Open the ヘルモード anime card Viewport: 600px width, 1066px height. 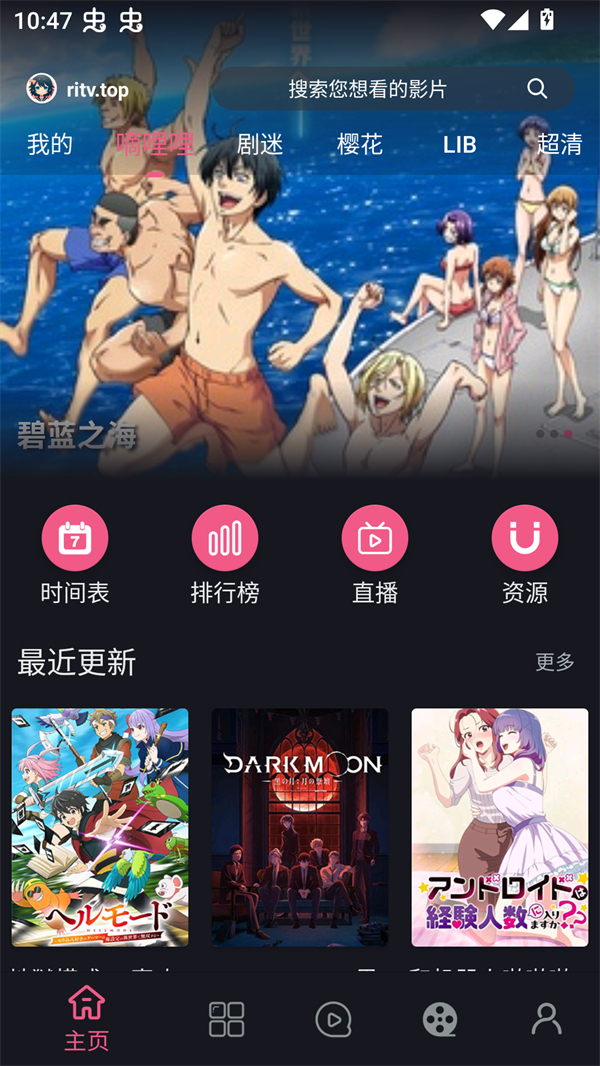(100, 827)
